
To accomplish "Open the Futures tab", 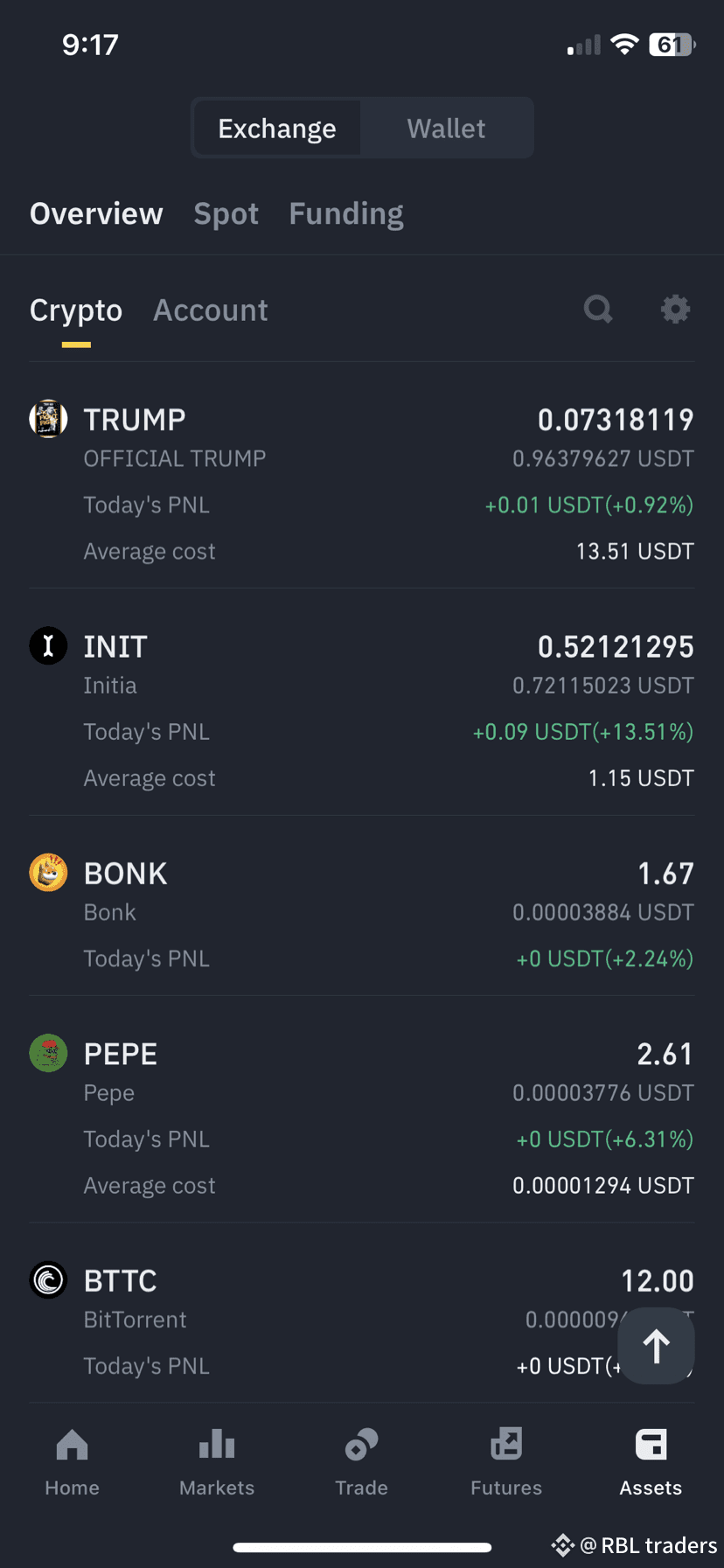I will [x=506, y=1462].
